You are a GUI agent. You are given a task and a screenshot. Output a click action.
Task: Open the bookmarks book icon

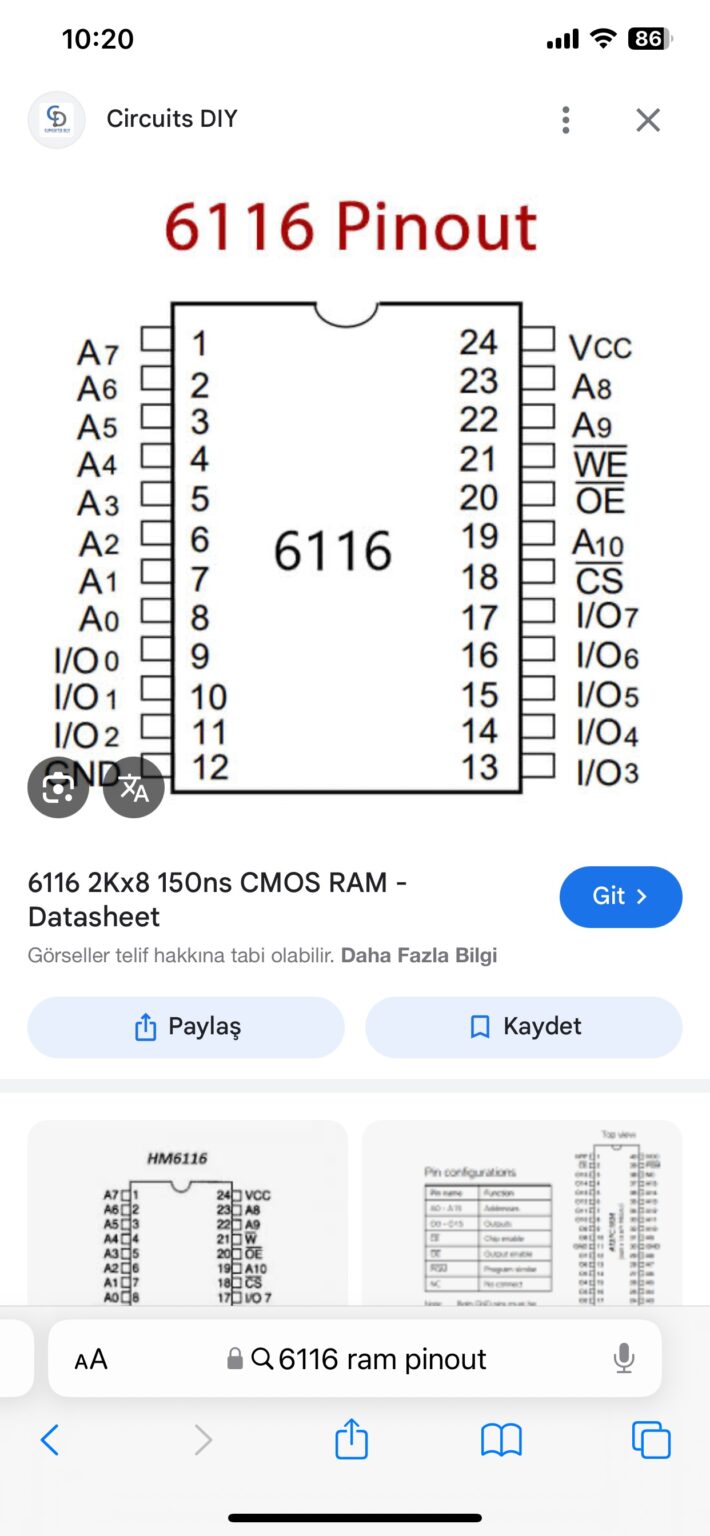click(501, 1441)
